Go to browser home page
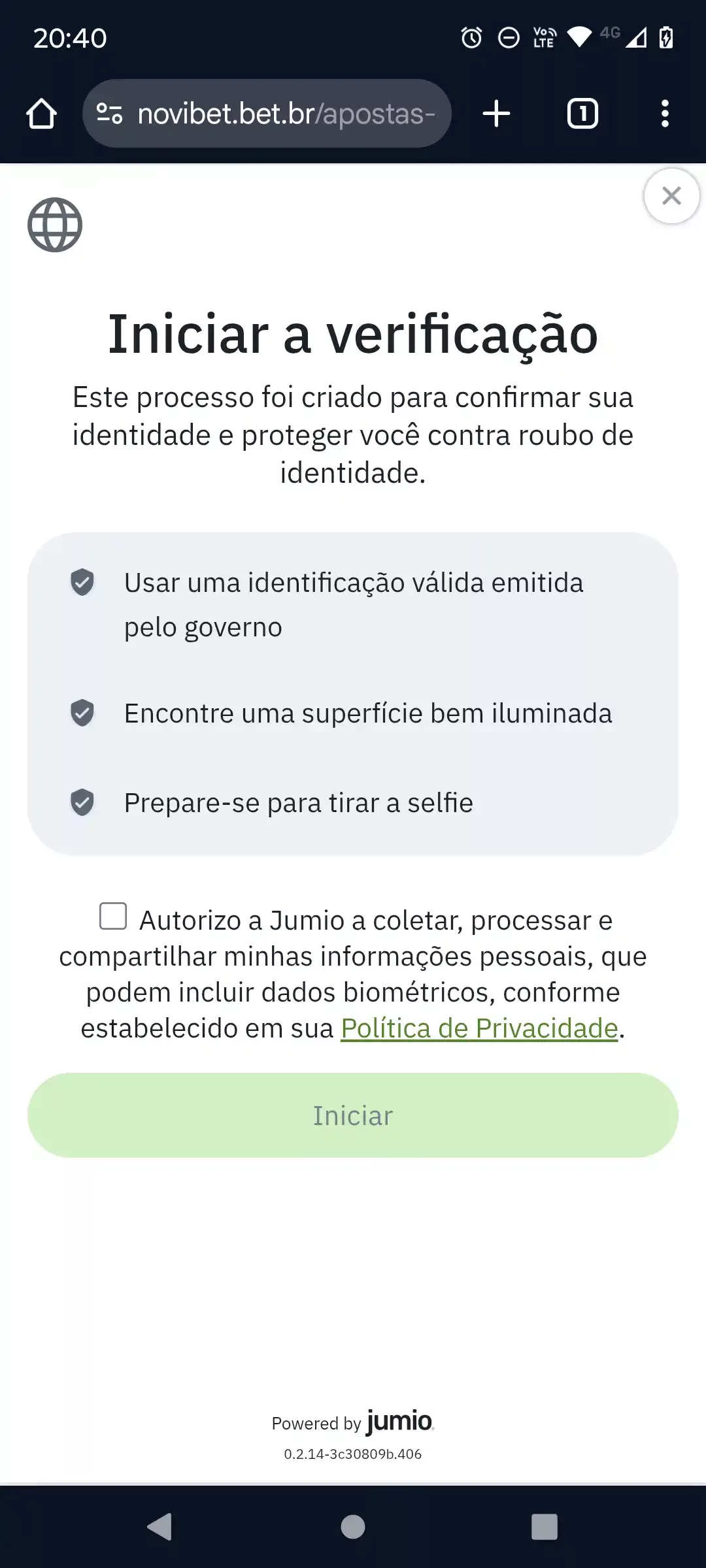 click(x=41, y=113)
